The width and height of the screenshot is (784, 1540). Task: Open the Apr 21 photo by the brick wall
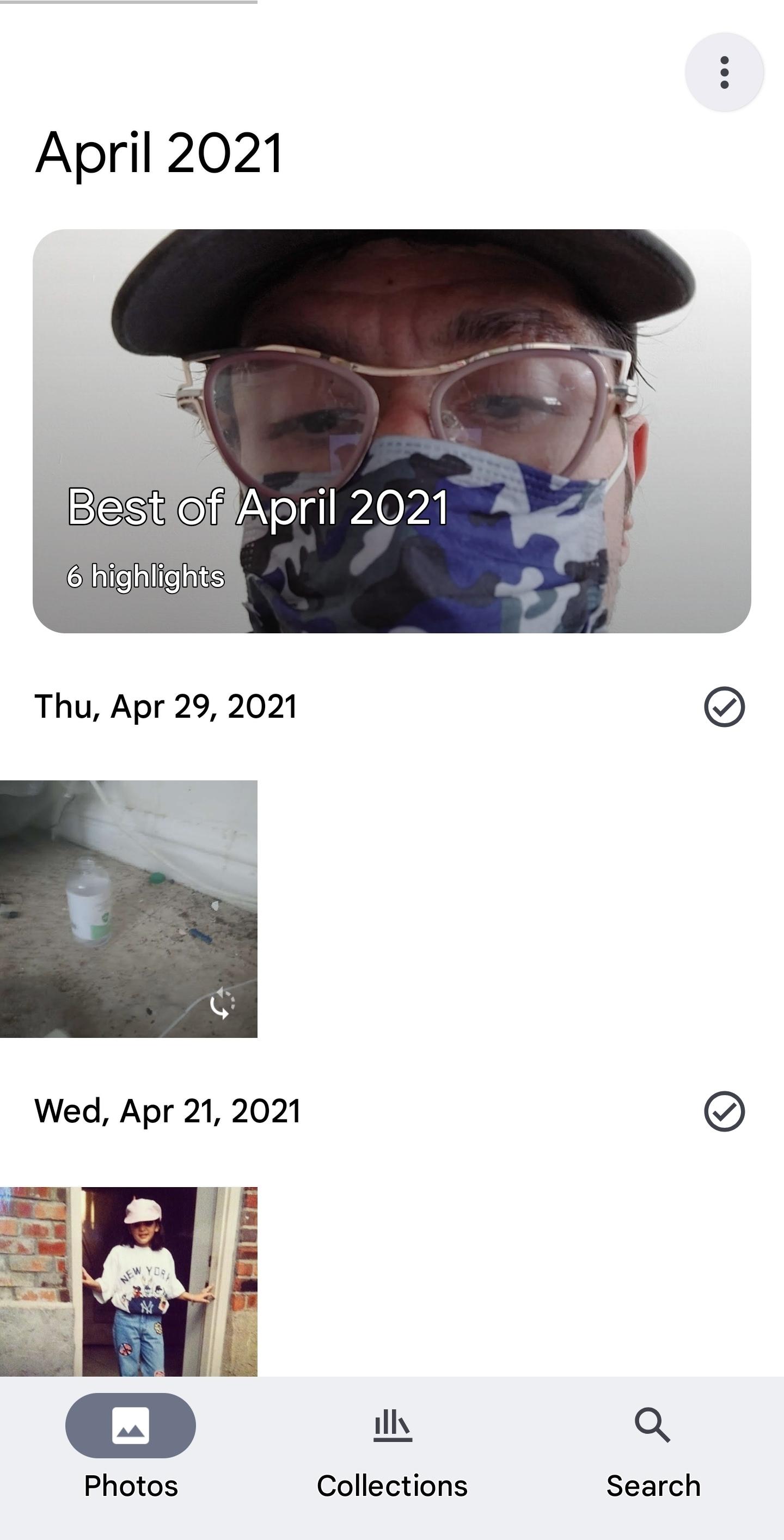[128, 1281]
